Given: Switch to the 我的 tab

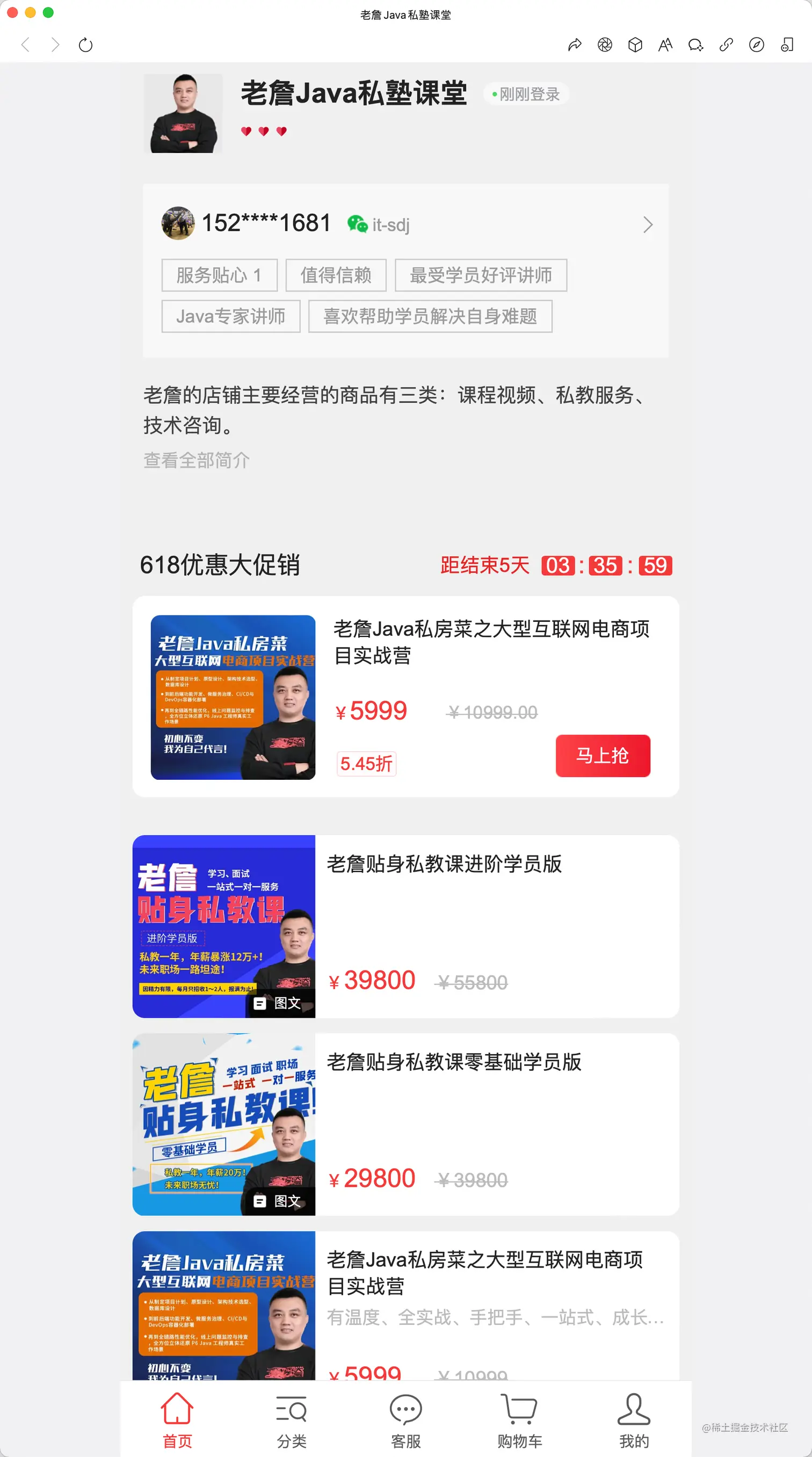Looking at the screenshot, I should pos(633,1419).
